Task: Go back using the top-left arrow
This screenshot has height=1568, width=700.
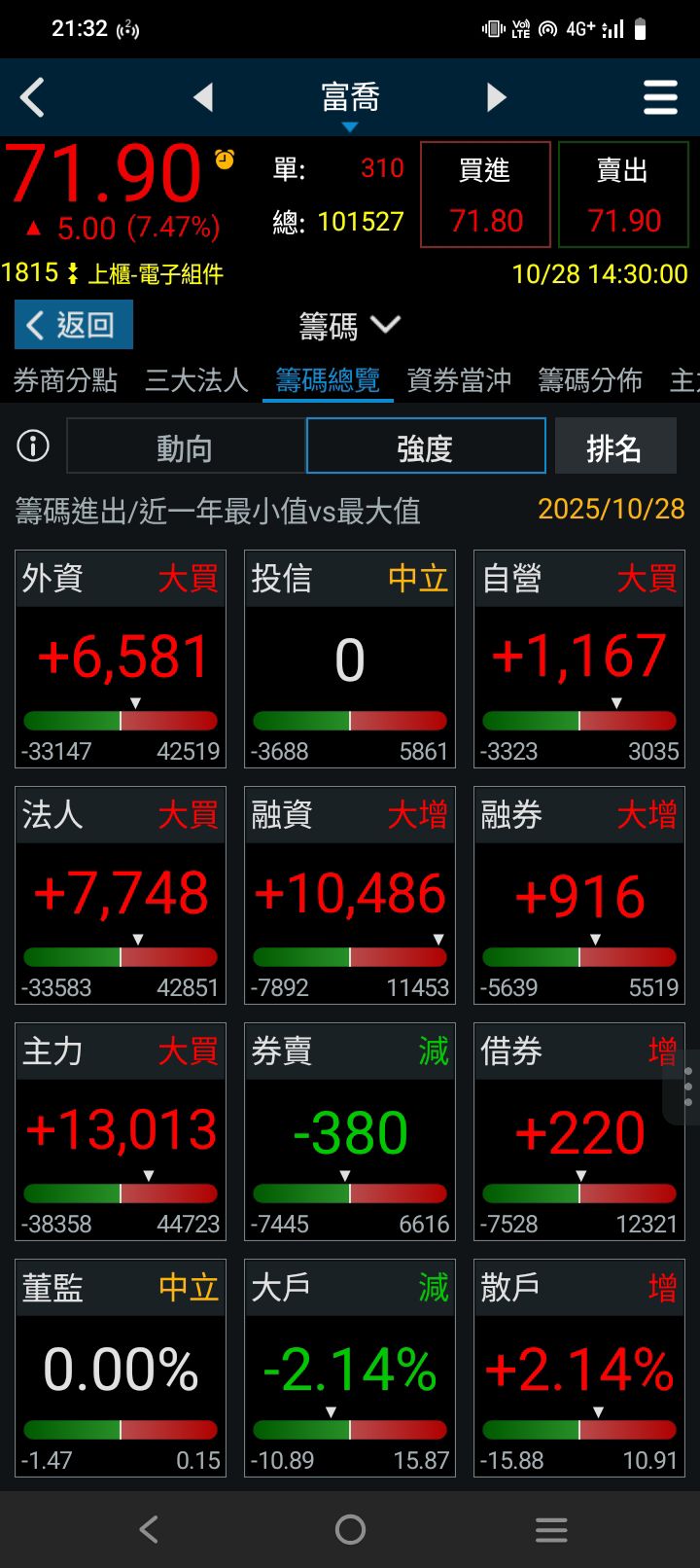Action: tap(33, 97)
